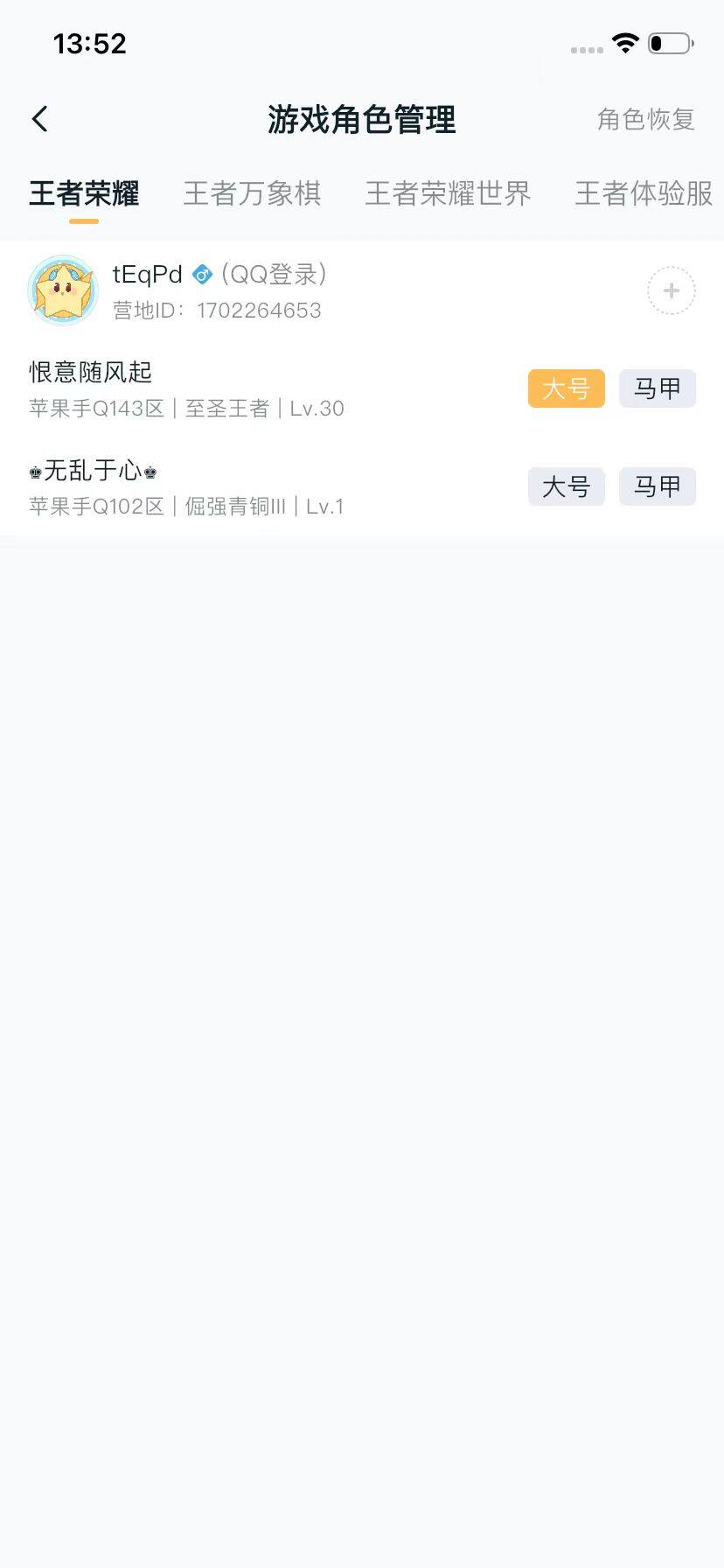This screenshot has height=1568, width=724.
Task: Tap the Wi-Fi icon in status bar
Action: click(626, 44)
